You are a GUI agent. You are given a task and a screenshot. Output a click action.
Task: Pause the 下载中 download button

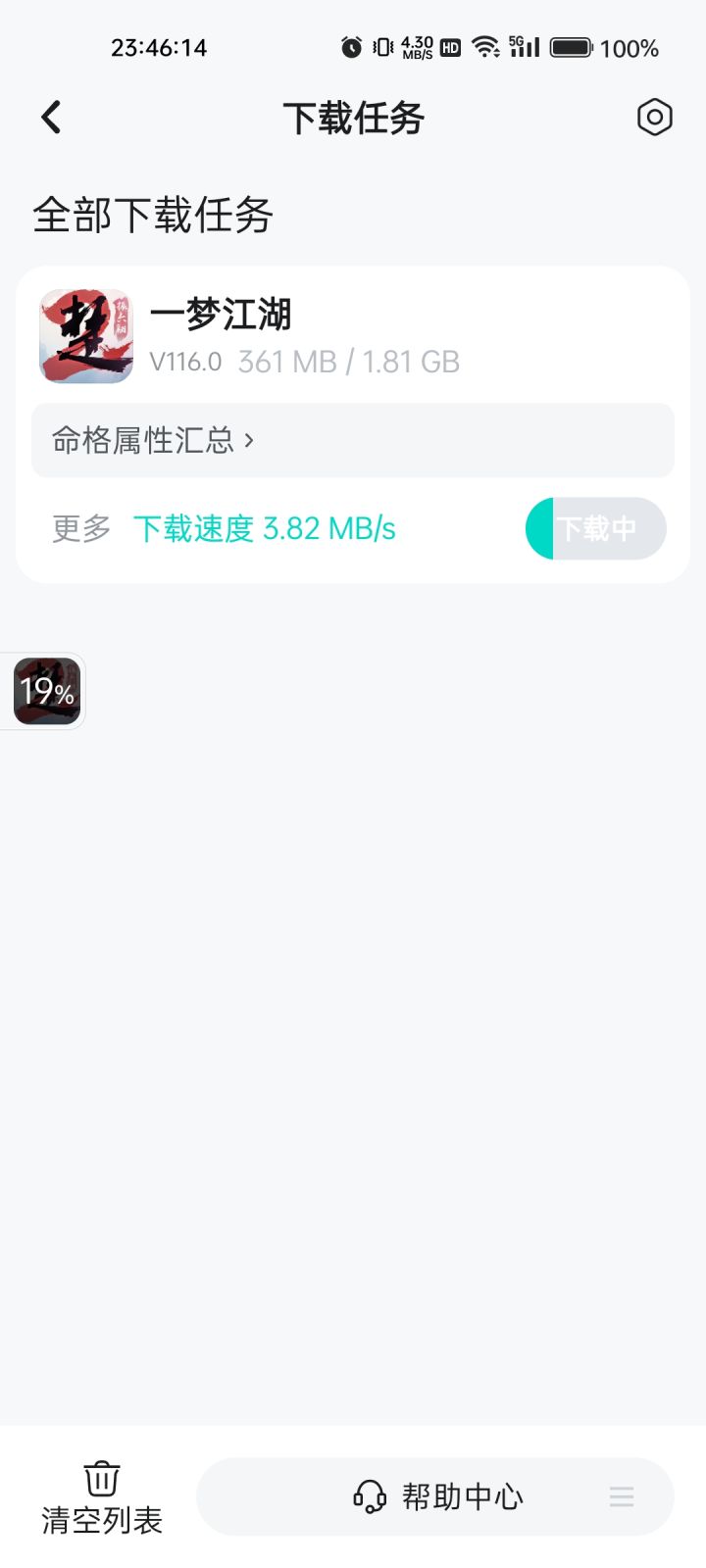[x=596, y=529]
